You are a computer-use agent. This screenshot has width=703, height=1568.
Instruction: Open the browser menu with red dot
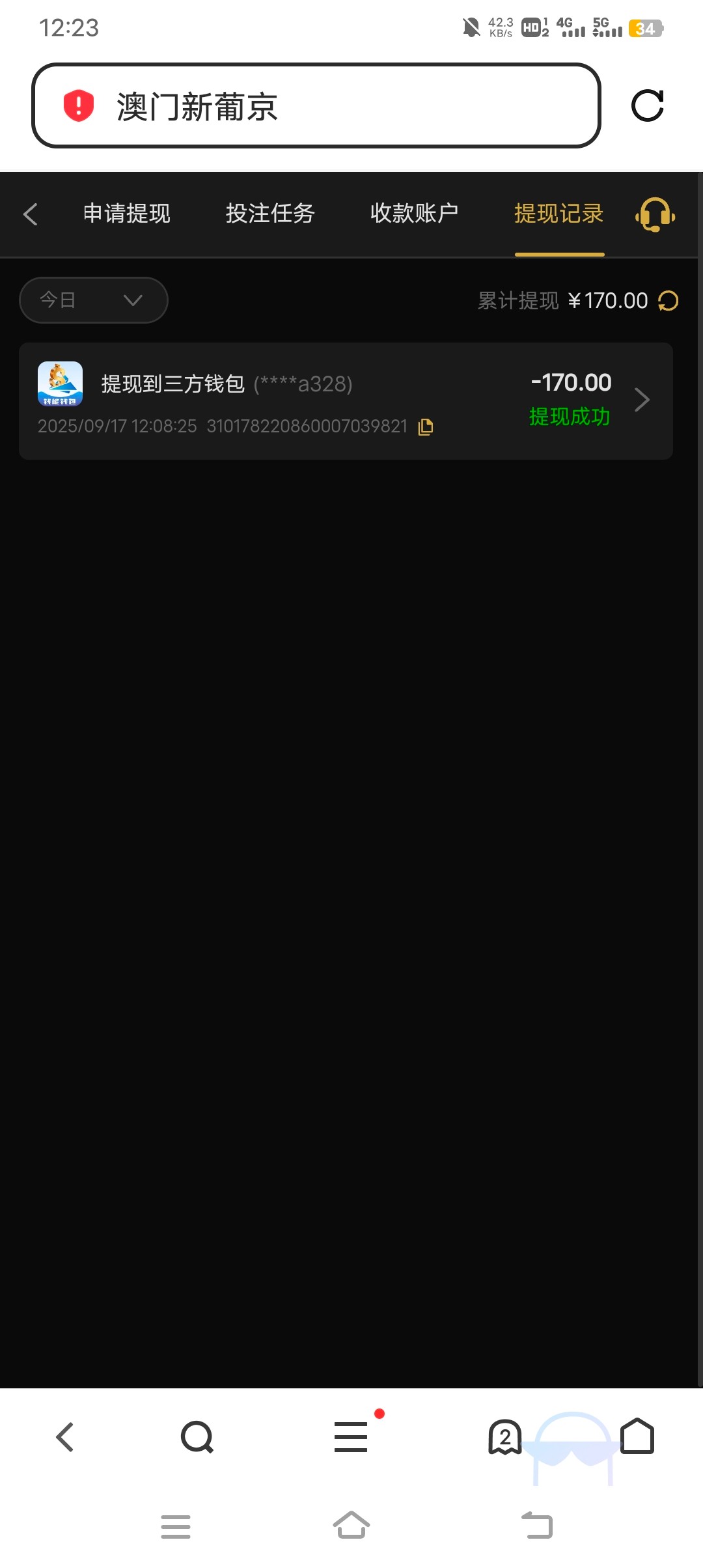point(351,1437)
